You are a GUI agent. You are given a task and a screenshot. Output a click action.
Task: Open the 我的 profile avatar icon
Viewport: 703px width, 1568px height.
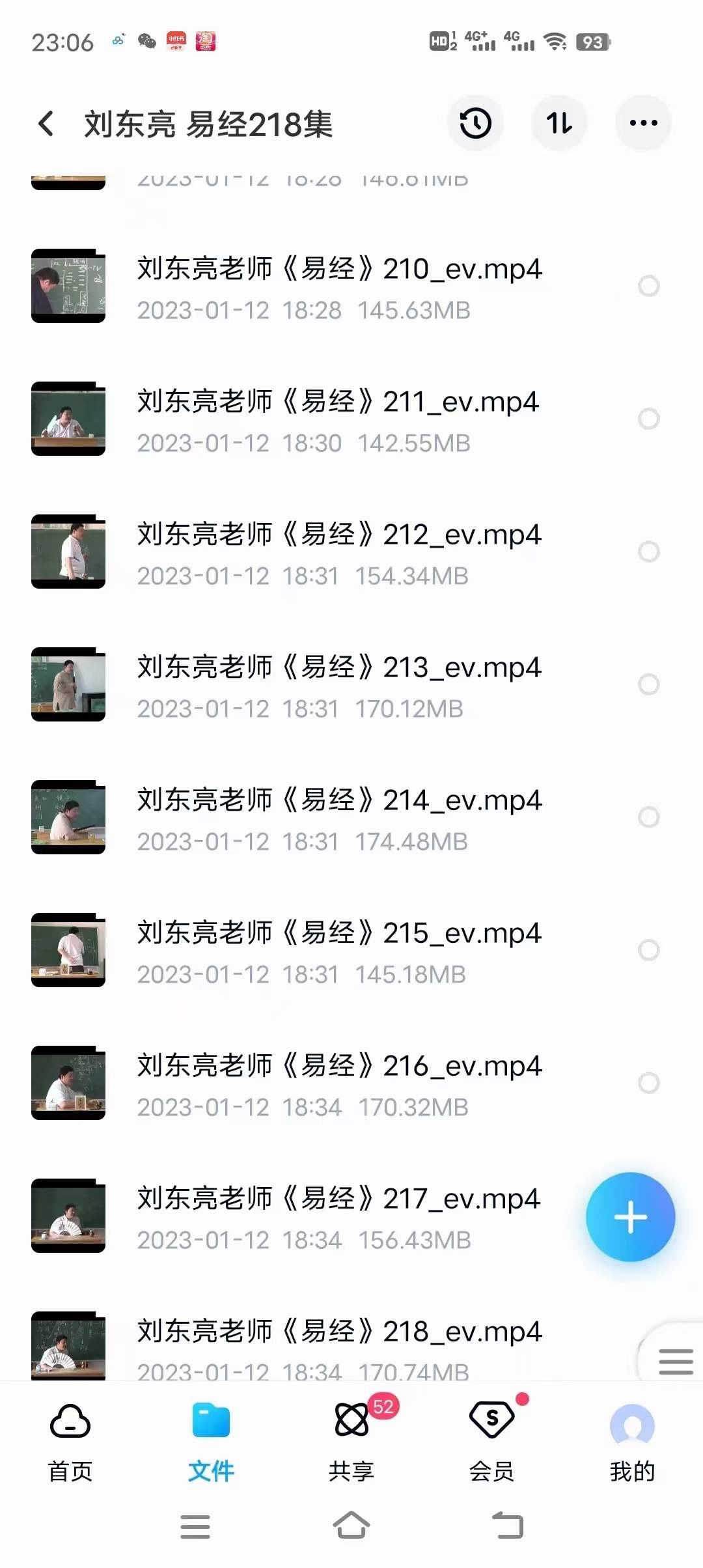pos(632,1420)
